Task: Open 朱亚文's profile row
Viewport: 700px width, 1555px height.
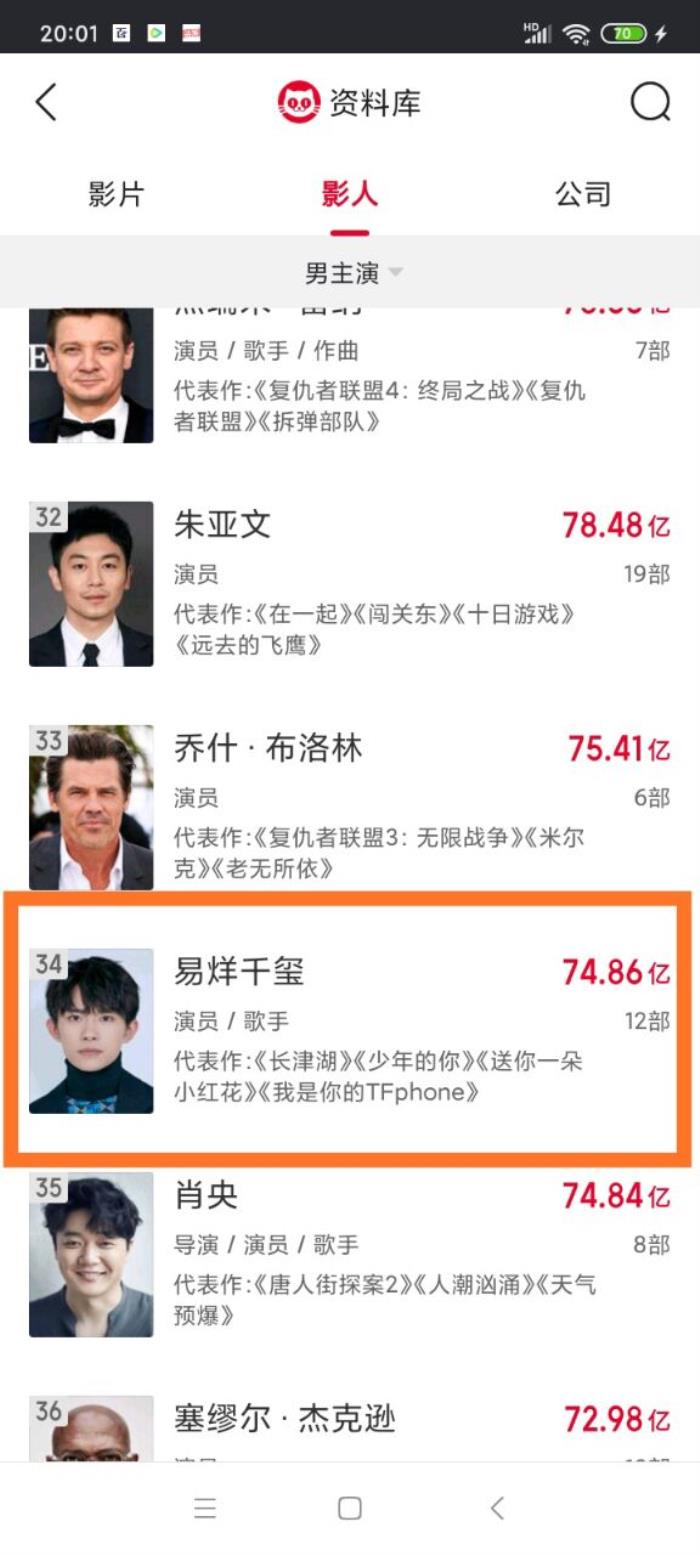Action: (350, 584)
